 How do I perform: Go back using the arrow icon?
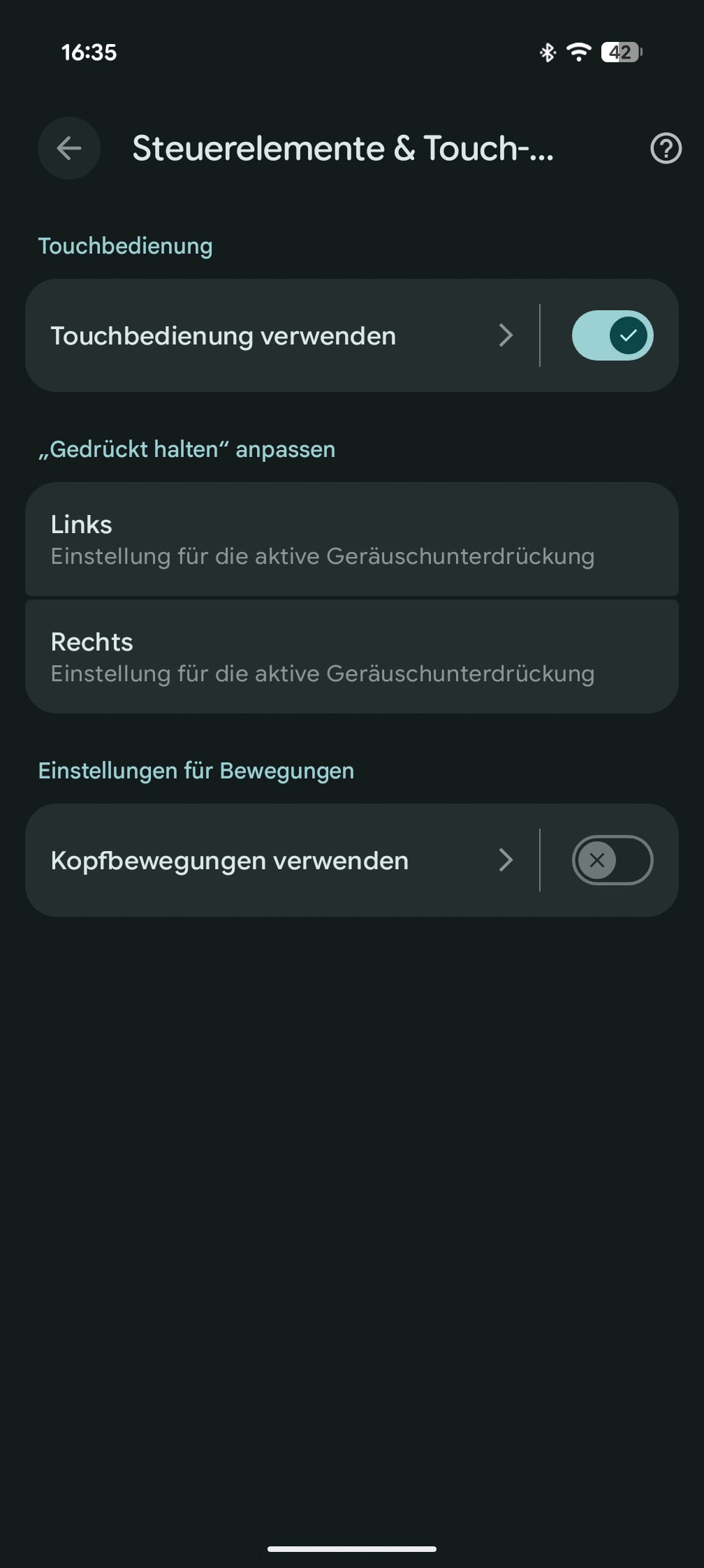[68, 148]
